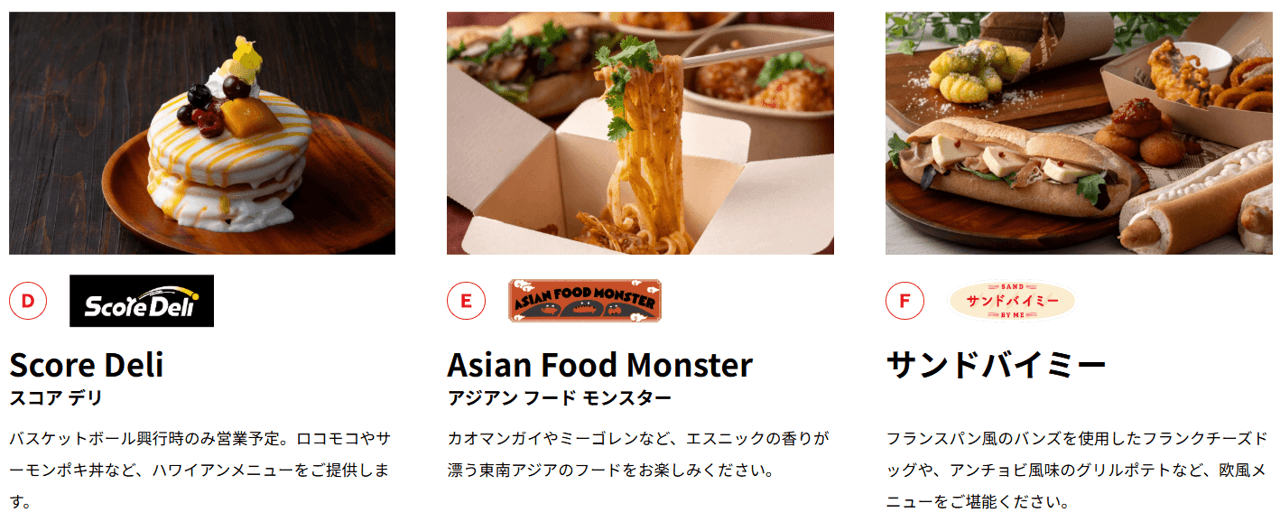
Task: Open the Asian Food Monster shop card
Action: tap(640, 135)
